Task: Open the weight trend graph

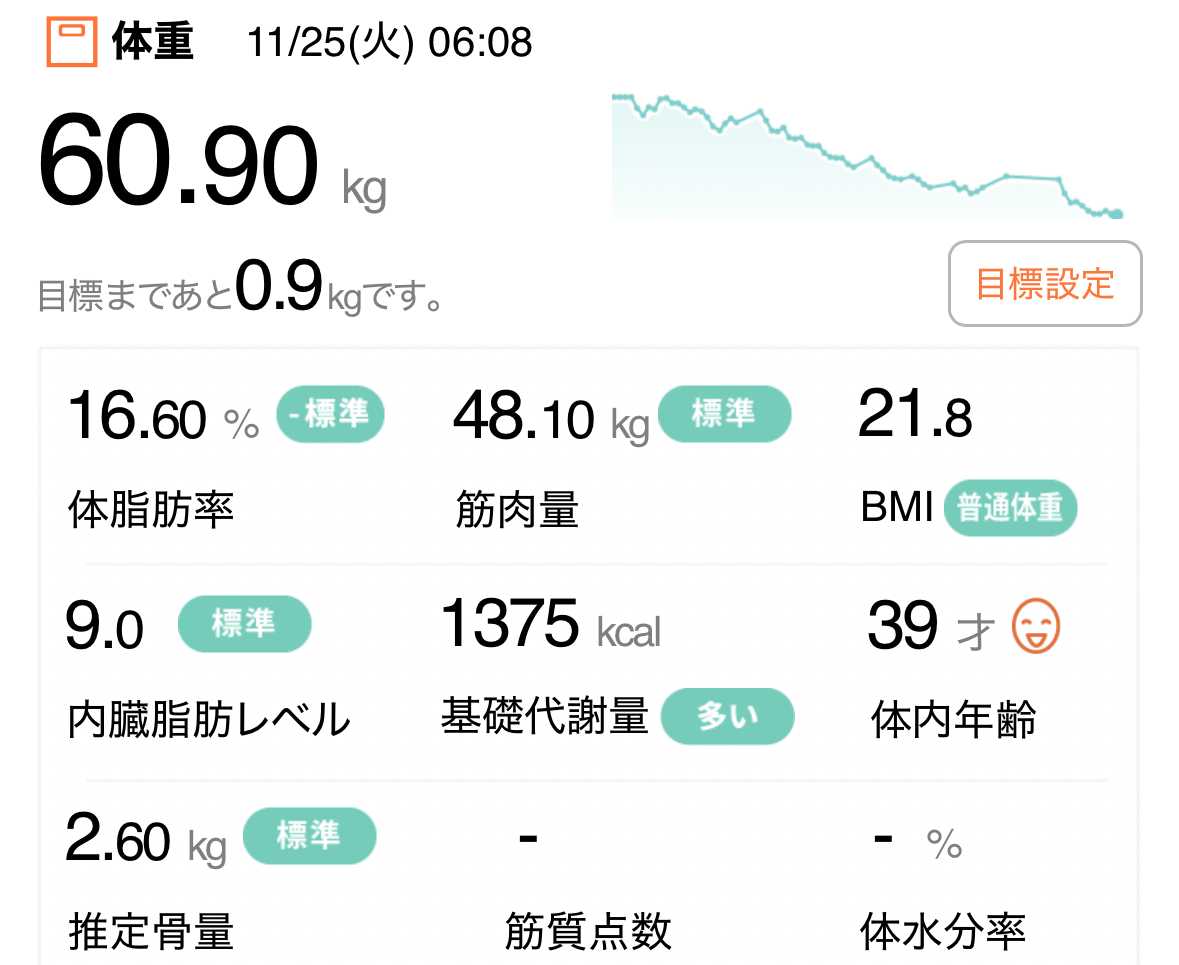Action: point(868,156)
